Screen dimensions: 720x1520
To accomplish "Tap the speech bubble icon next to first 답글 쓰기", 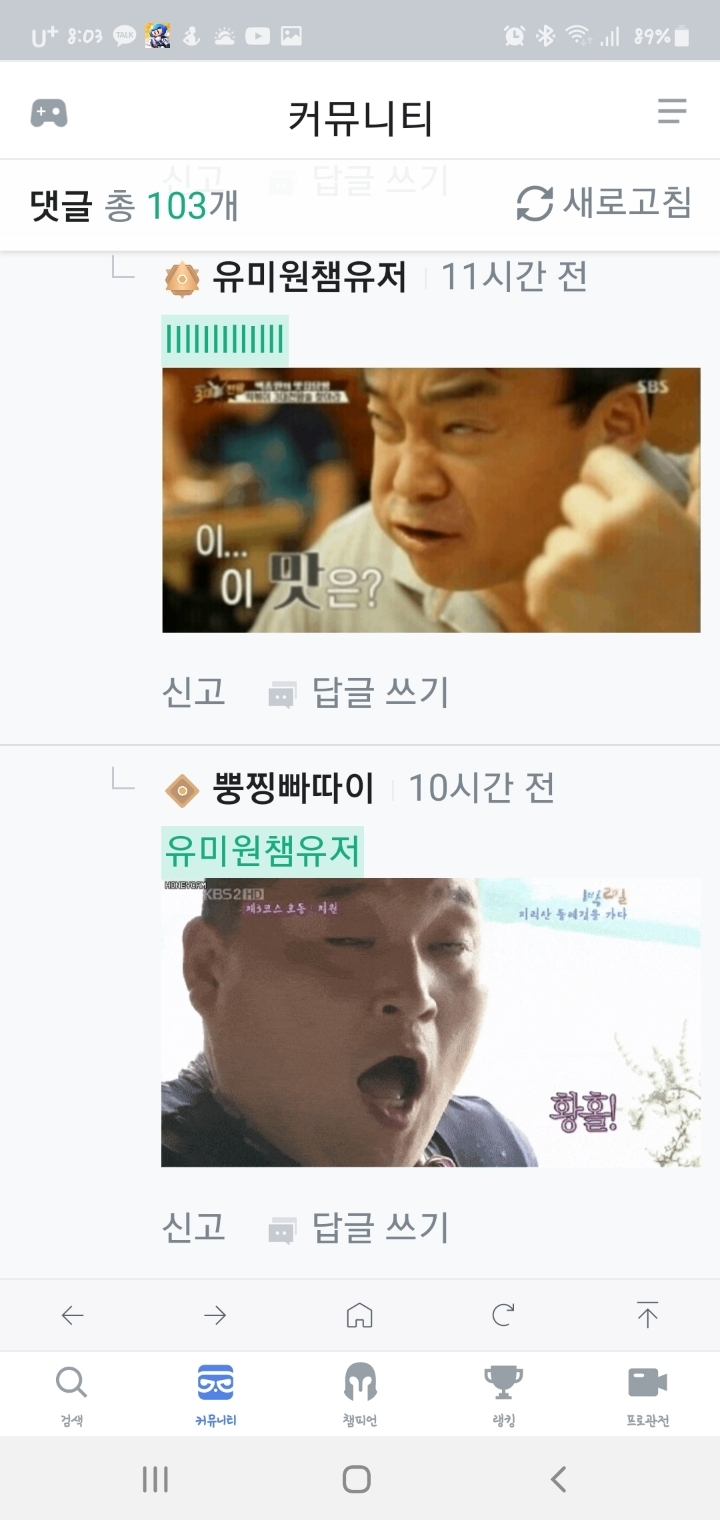I will [x=281, y=691].
